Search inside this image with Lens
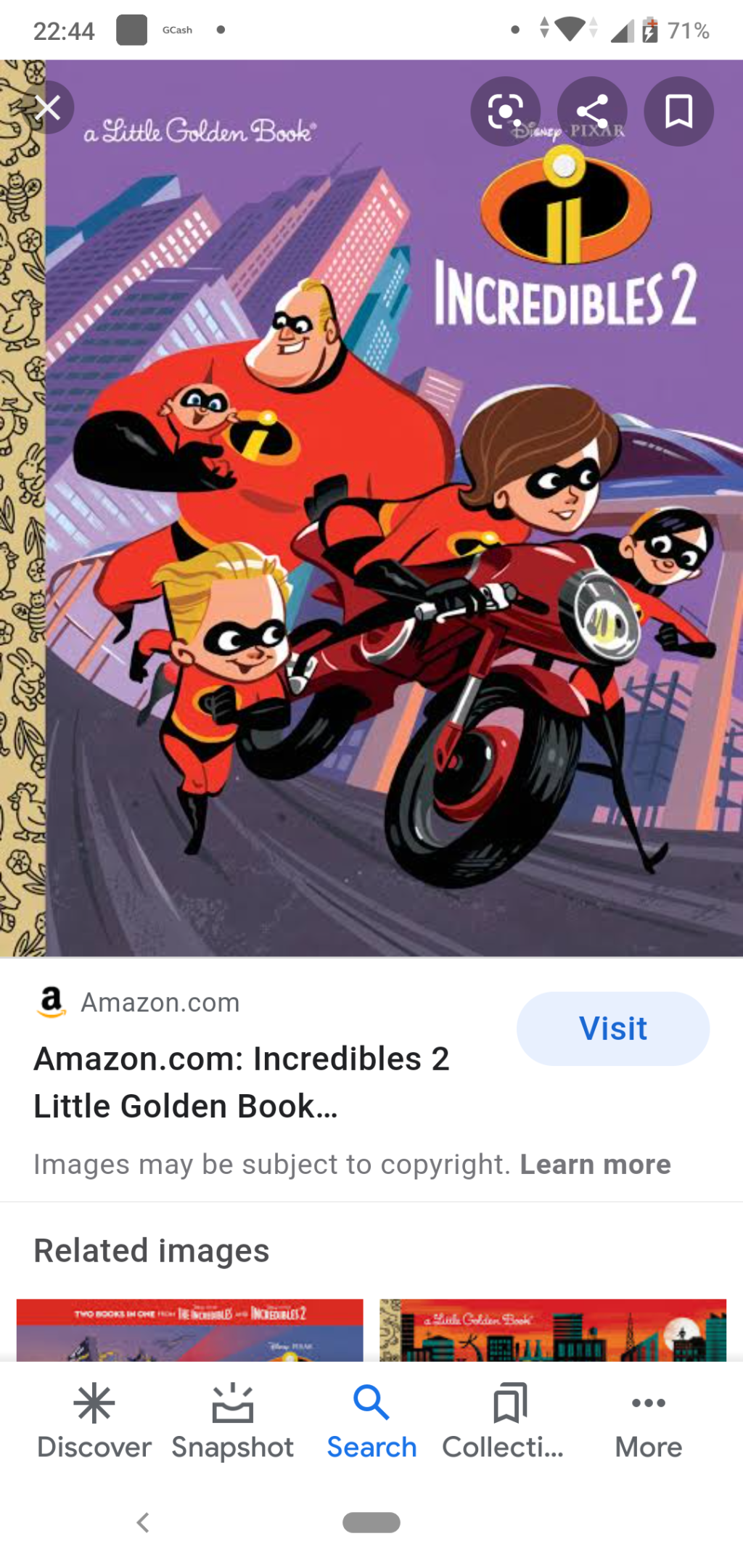This screenshot has width=743, height=1568. [505, 112]
